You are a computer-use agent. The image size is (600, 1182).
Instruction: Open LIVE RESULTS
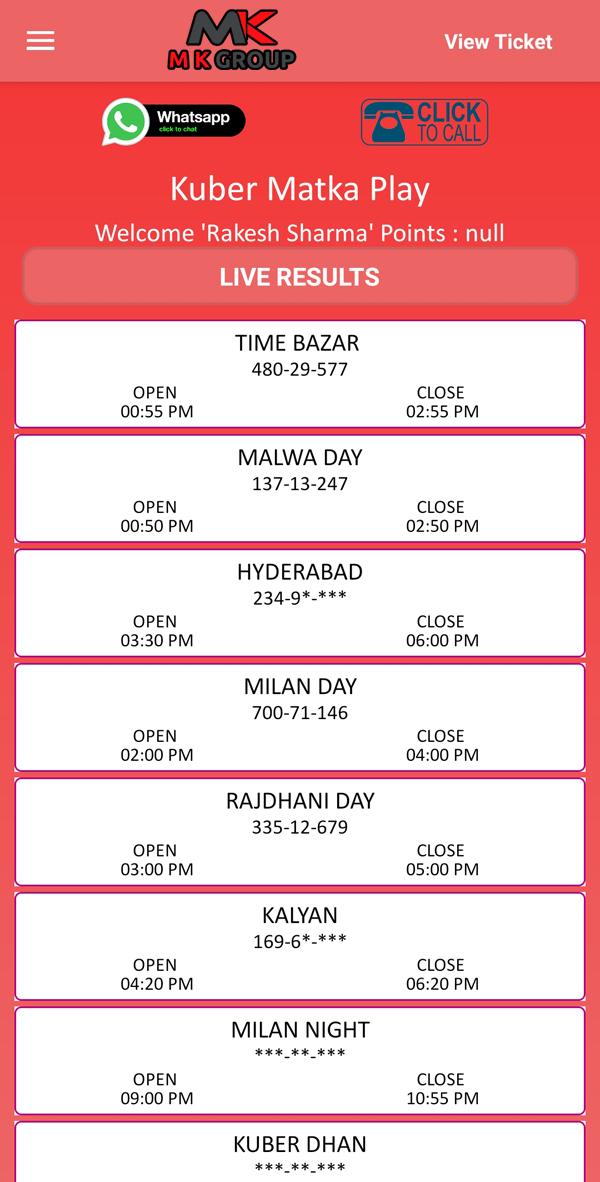(300, 277)
